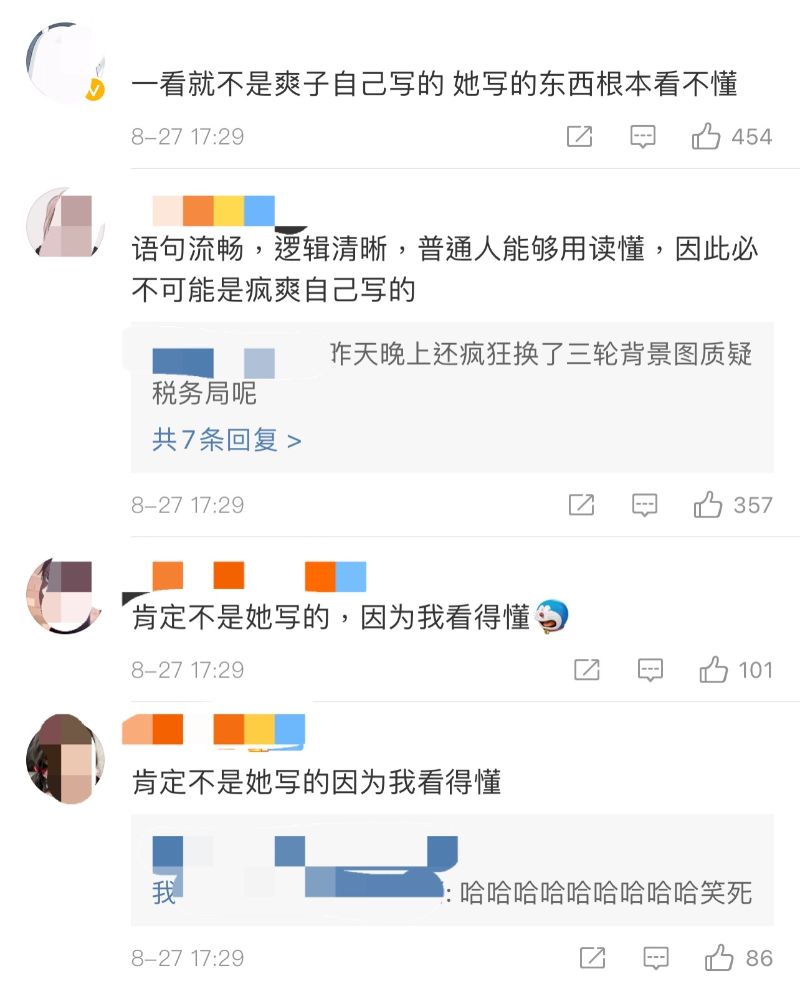The image size is (800, 989).
Task: Share the comment with 454 likes
Action: pyautogui.click(x=579, y=137)
